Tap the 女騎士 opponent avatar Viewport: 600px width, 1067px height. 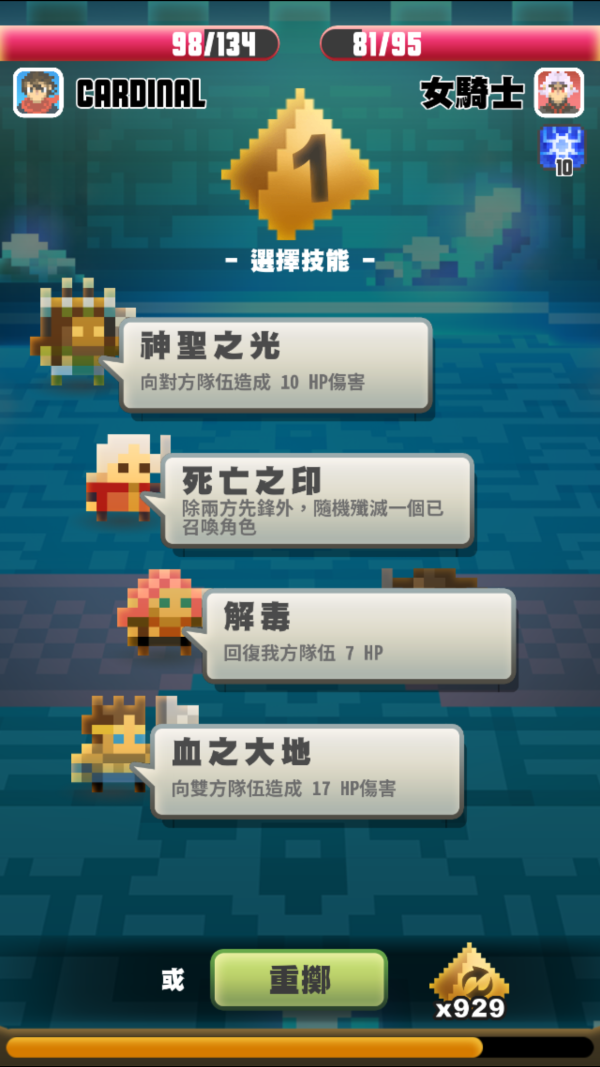tap(559, 93)
